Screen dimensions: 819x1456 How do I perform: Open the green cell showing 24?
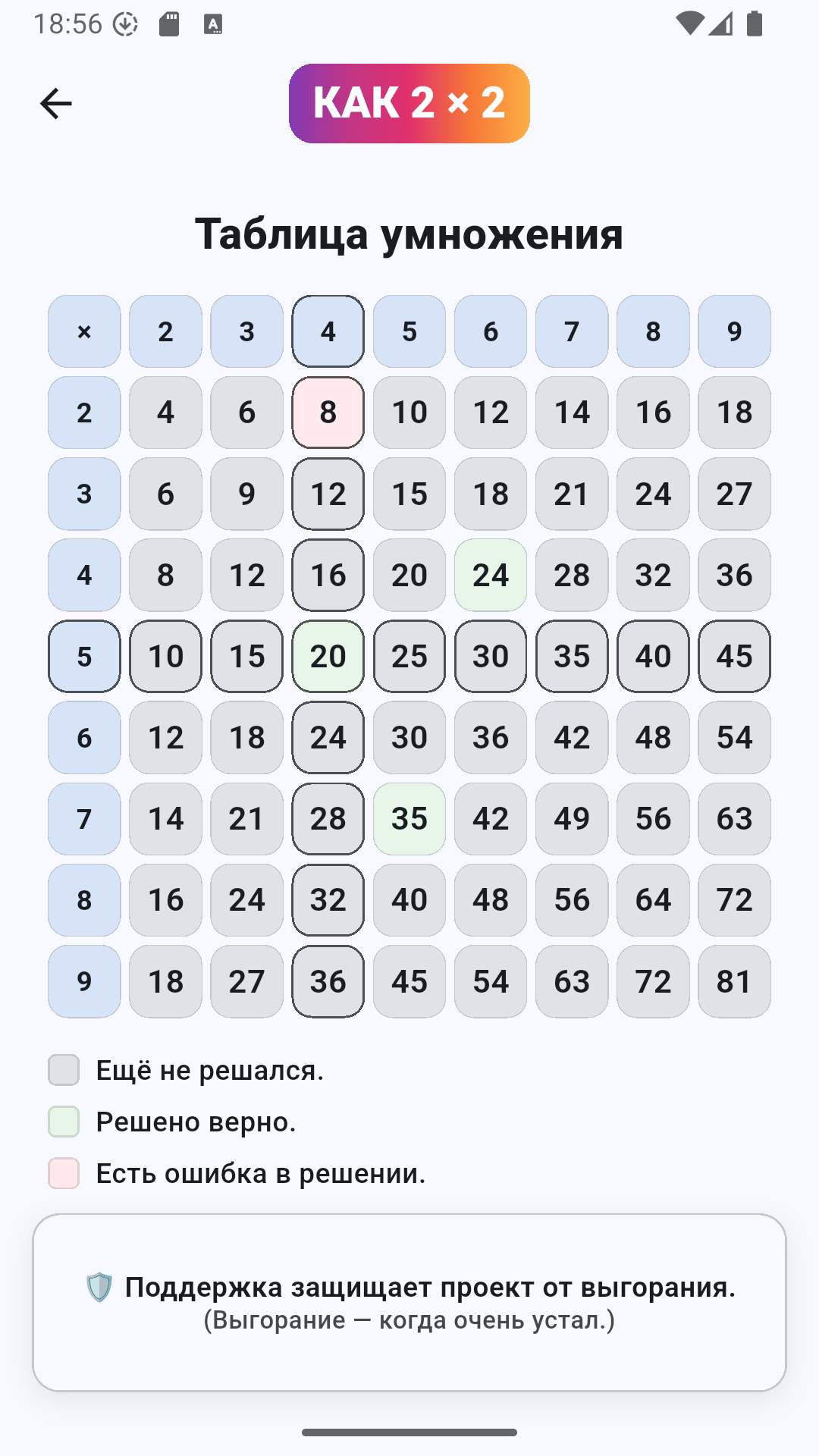coord(491,575)
